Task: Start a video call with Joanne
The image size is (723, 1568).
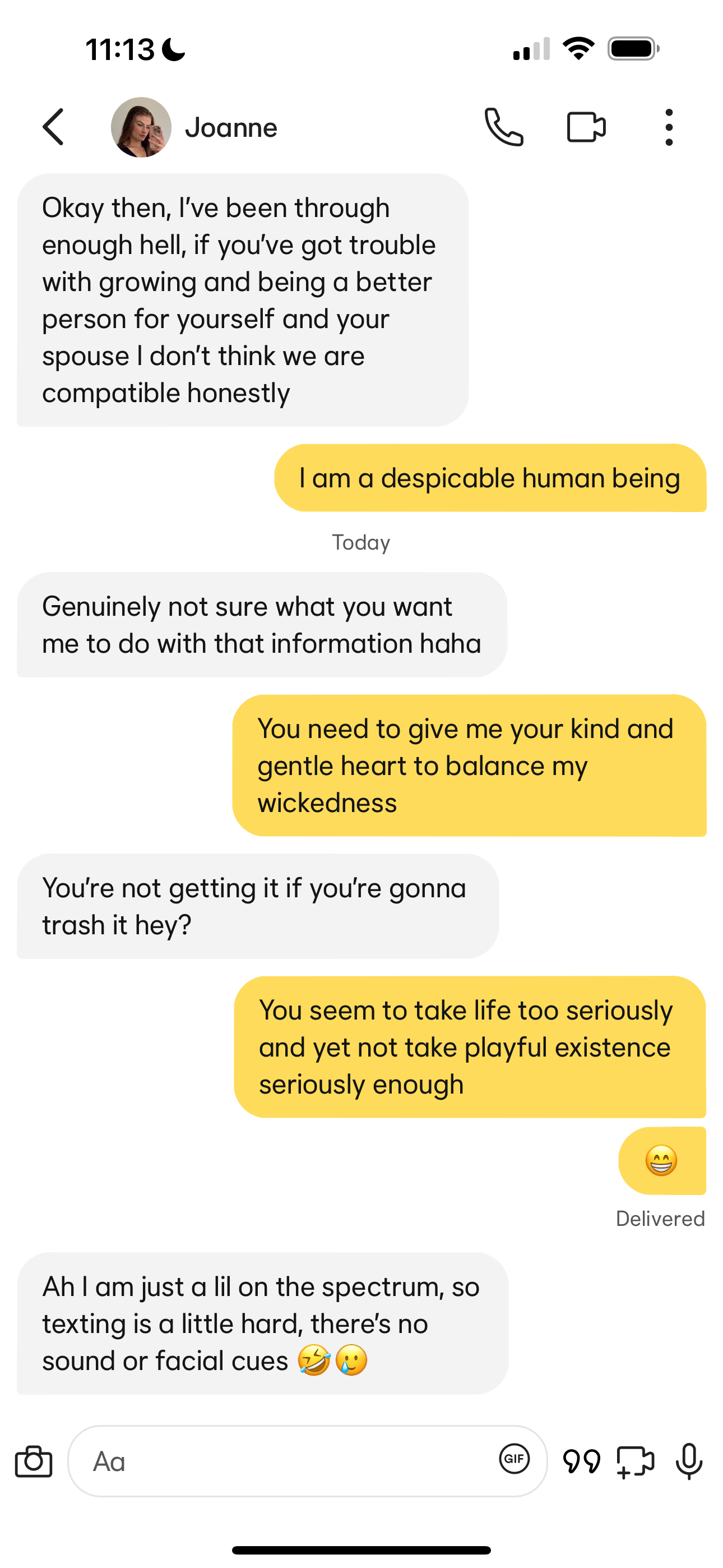Action: click(586, 127)
